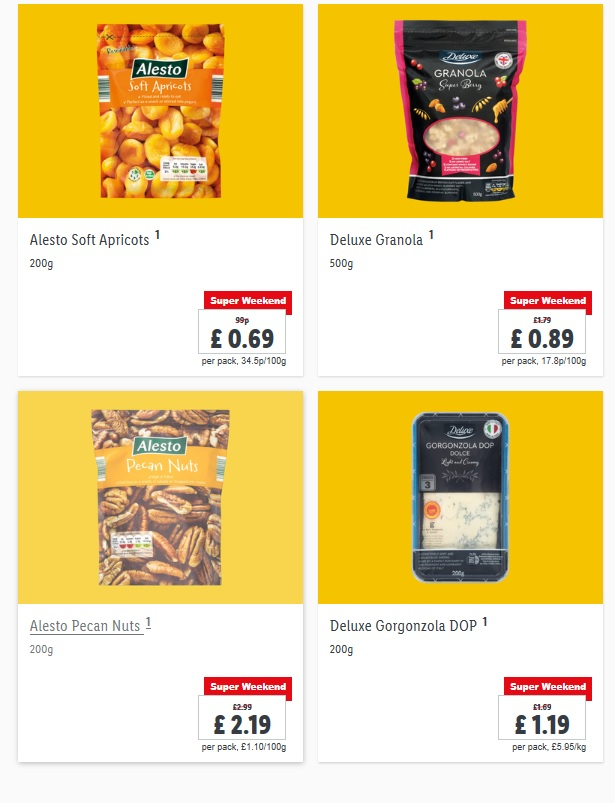Follow the Alesto Pecan Nuts link

pos(86,626)
